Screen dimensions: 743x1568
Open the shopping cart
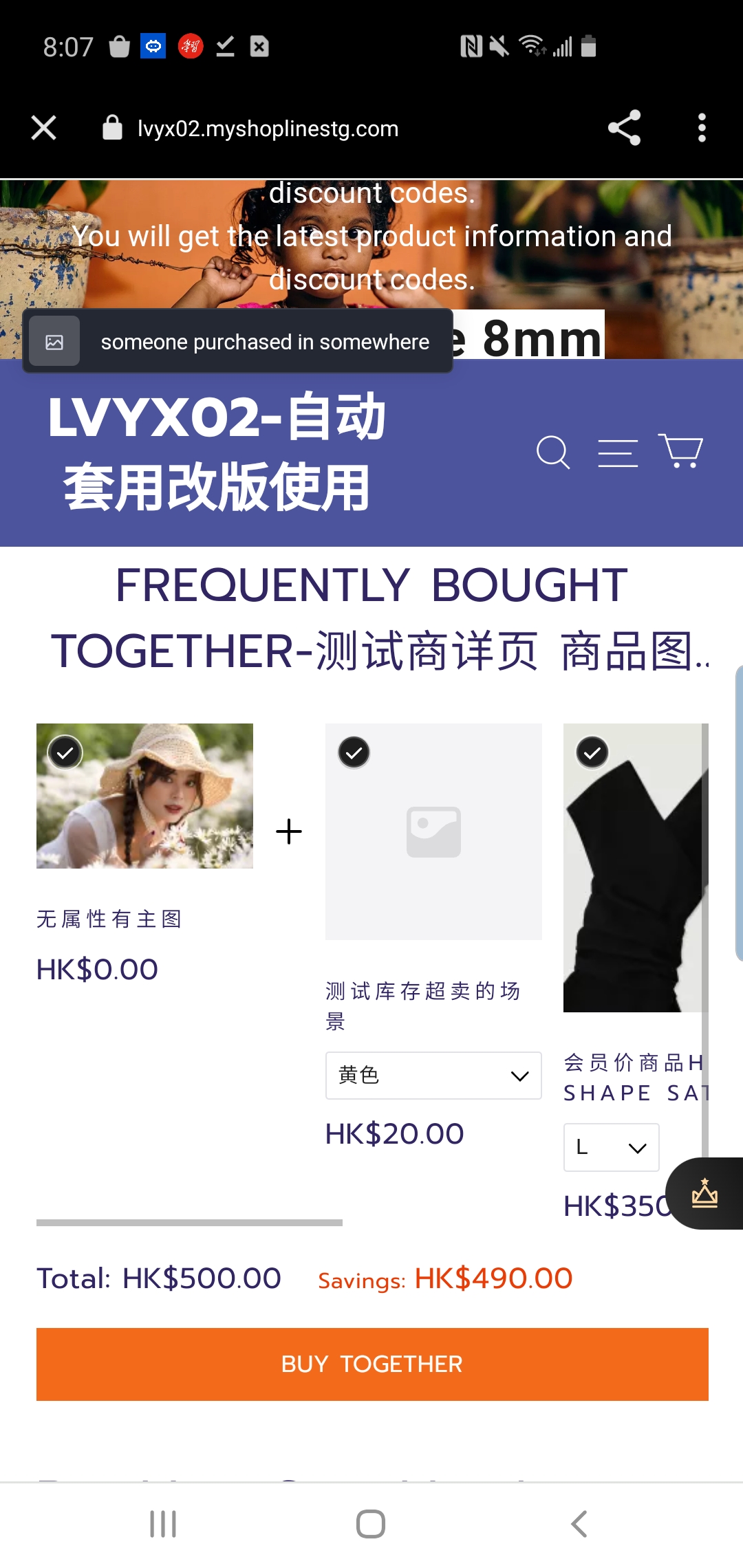point(680,451)
